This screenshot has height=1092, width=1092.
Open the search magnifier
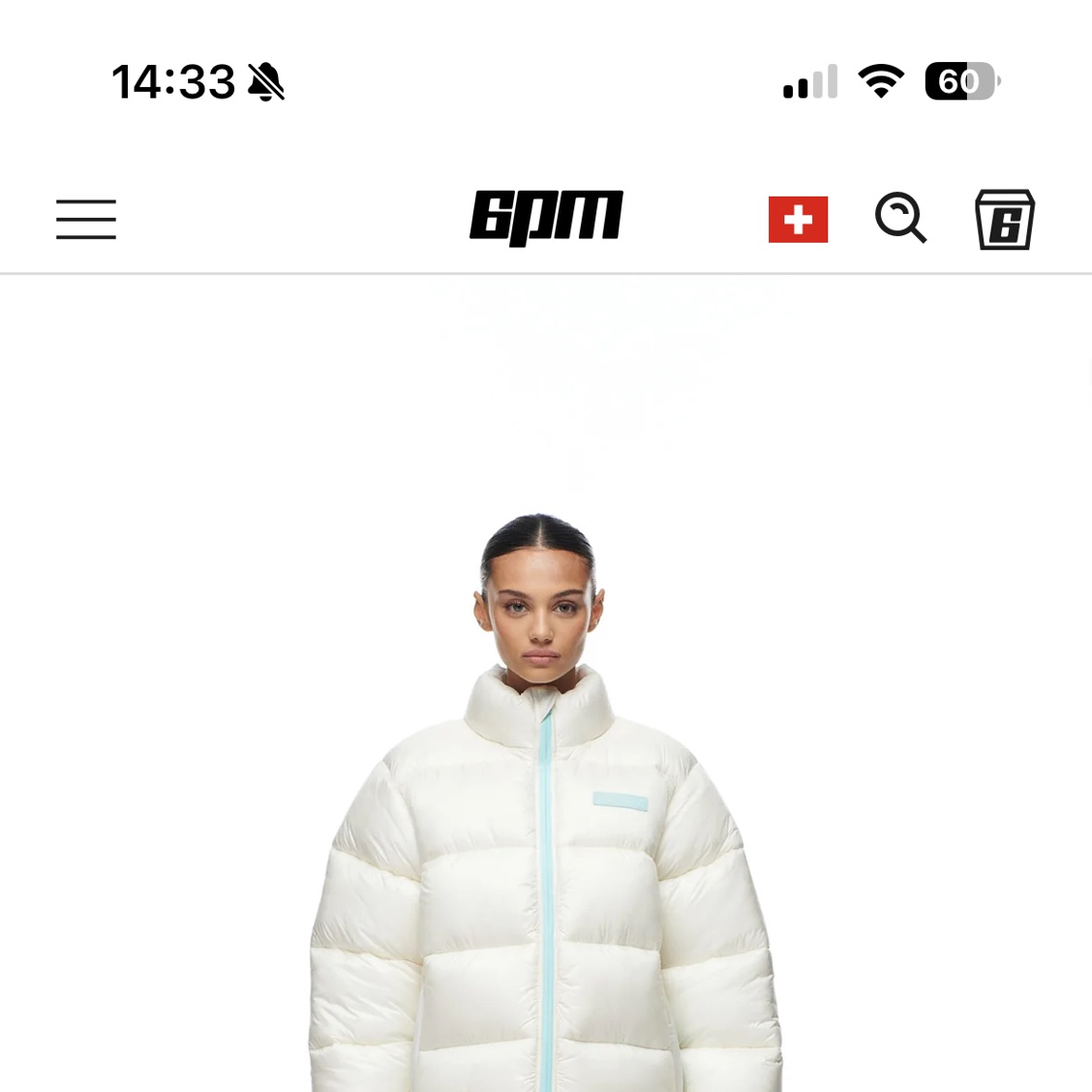click(900, 218)
